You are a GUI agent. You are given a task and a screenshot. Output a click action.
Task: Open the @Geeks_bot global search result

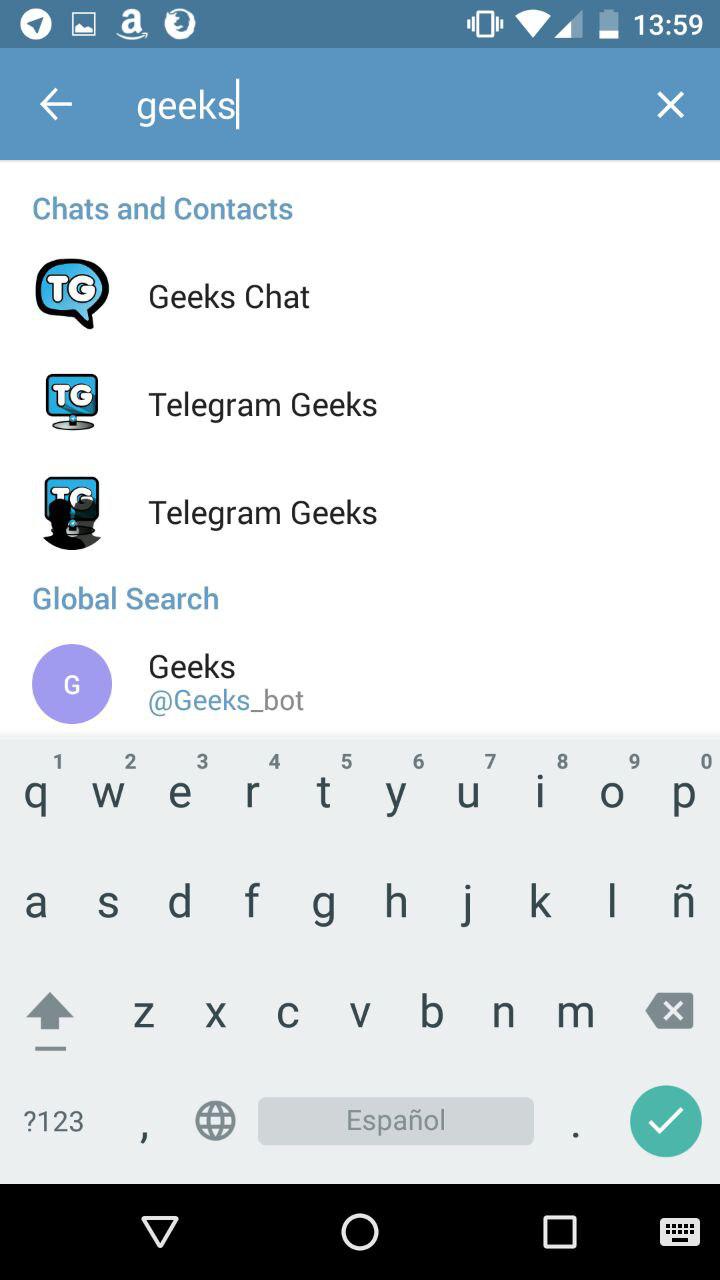click(x=360, y=684)
